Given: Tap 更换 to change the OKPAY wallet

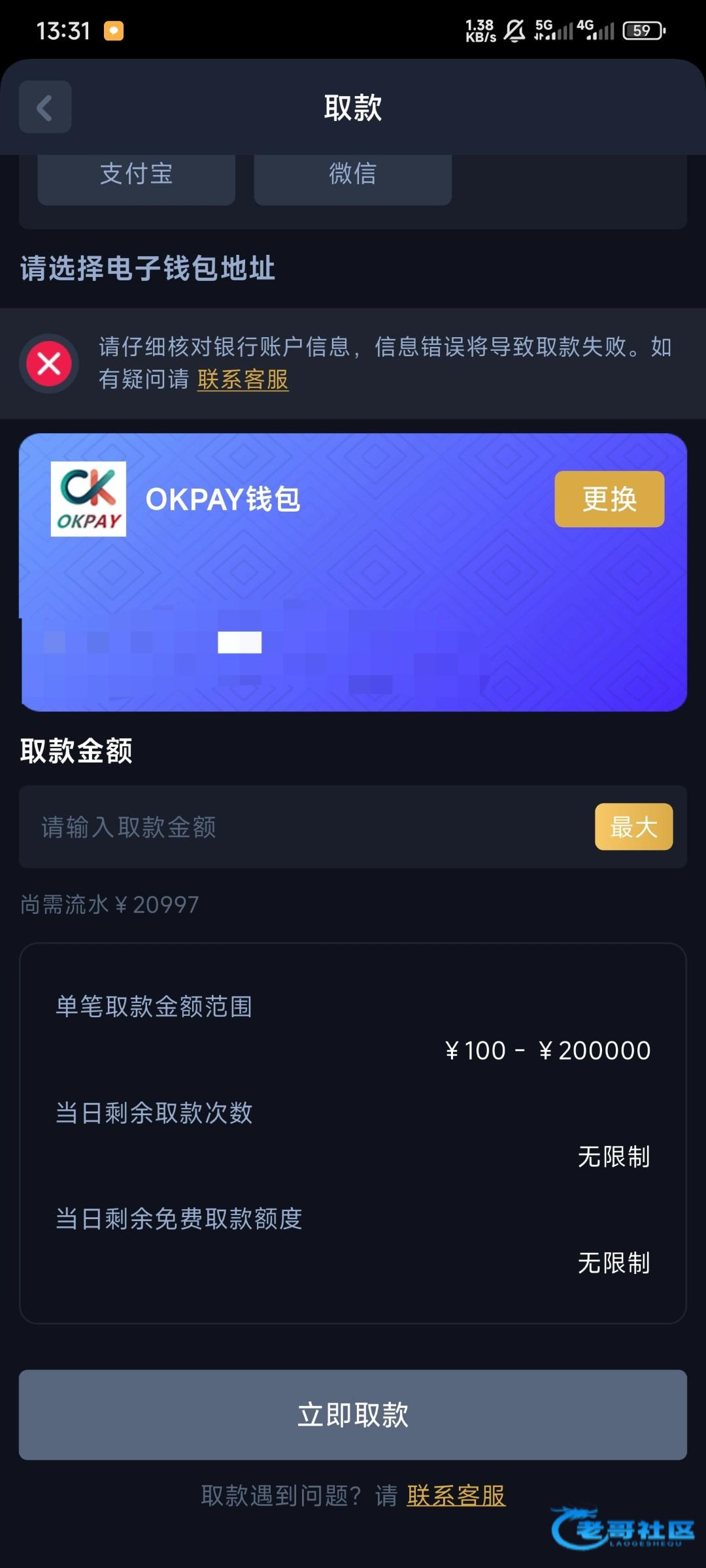Looking at the screenshot, I should pyautogui.click(x=609, y=499).
